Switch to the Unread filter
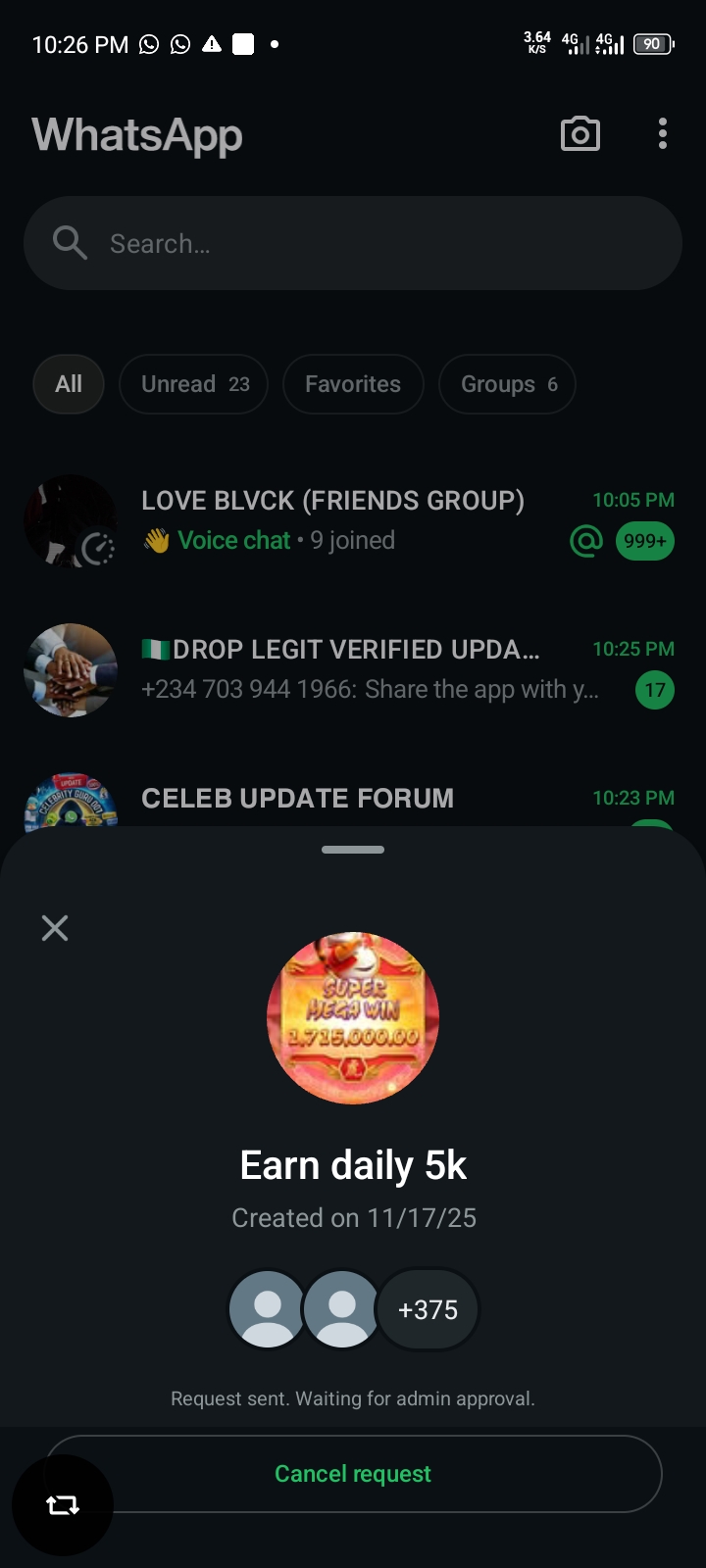706x1568 pixels. coord(194,384)
